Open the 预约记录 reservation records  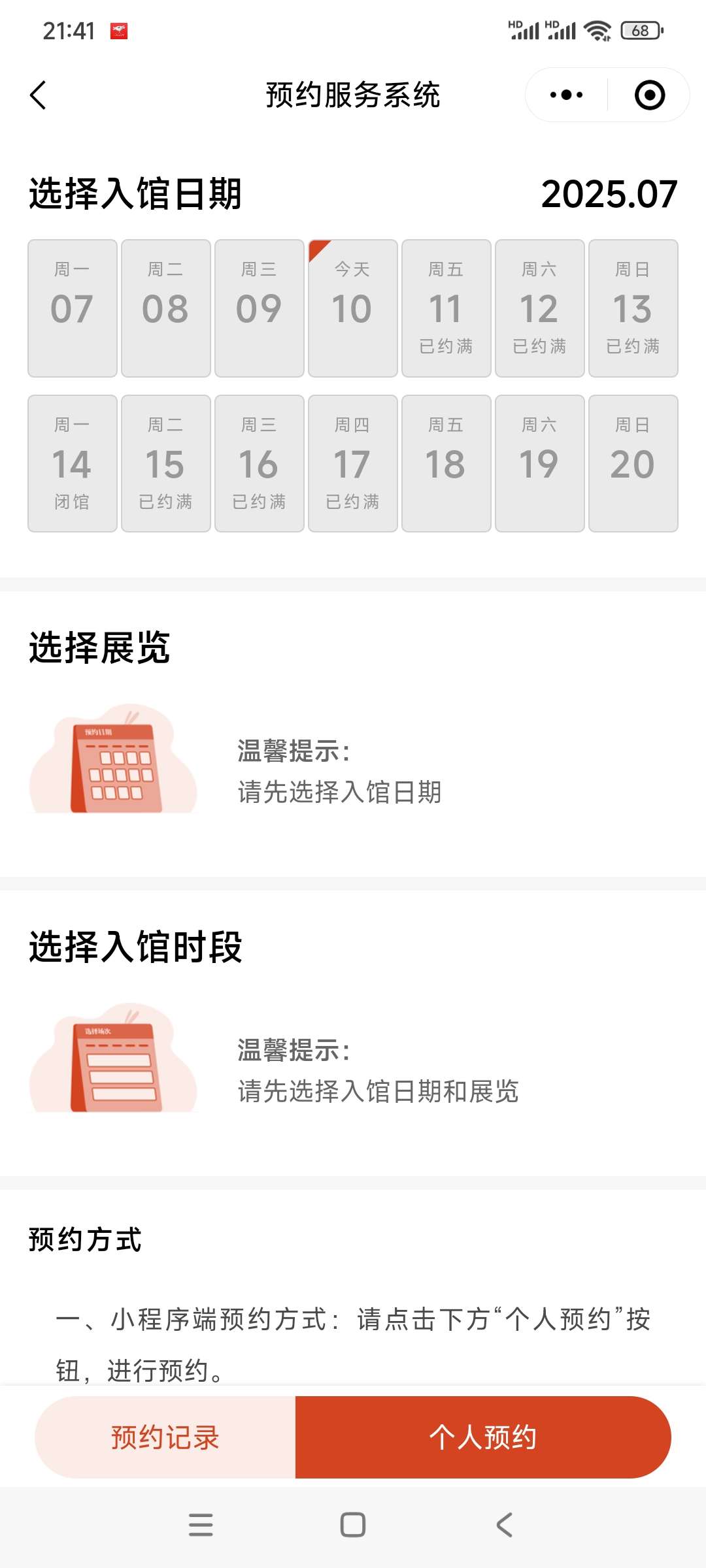(x=165, y=1437)
